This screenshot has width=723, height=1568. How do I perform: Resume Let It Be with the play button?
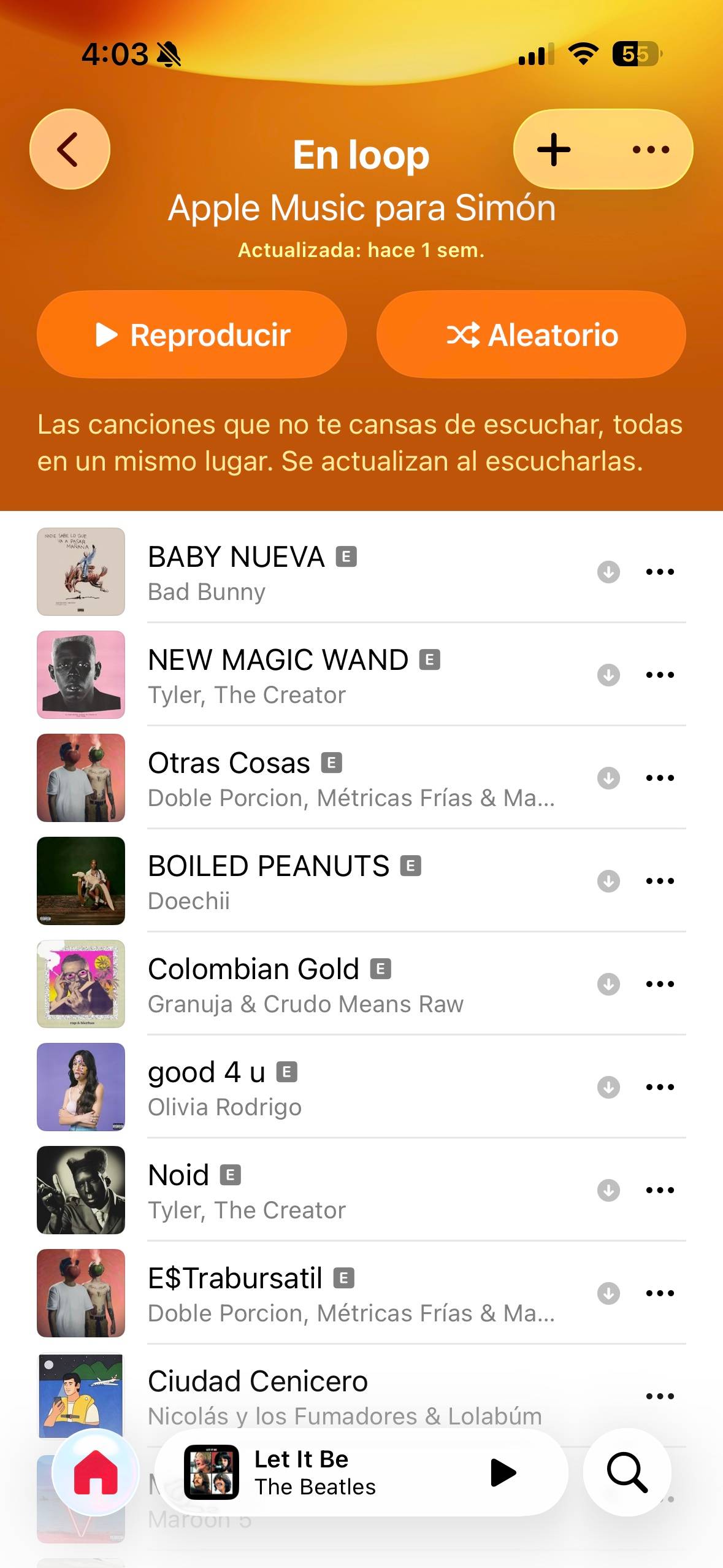tap(503, 1472)
